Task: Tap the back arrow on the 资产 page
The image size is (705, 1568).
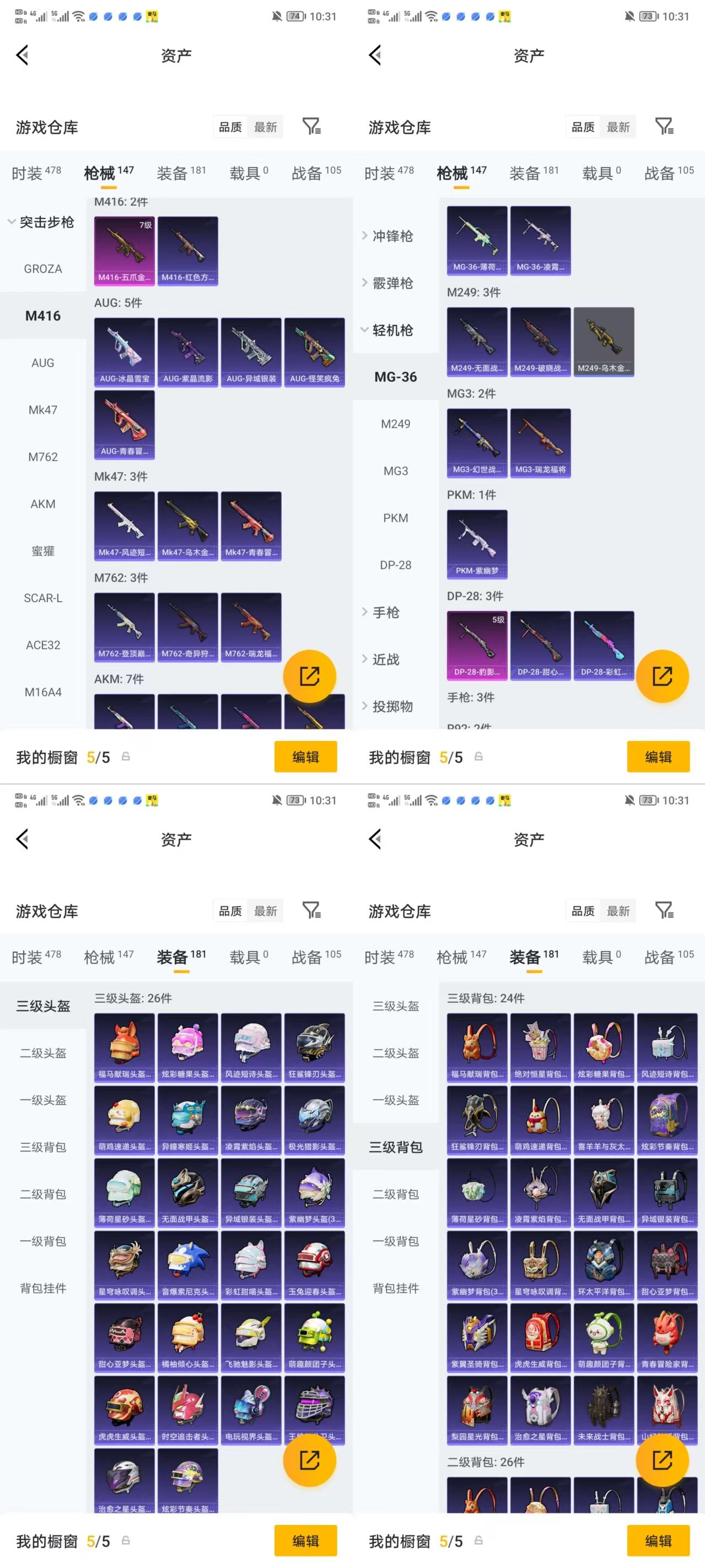Action: [x=23, y=55]
